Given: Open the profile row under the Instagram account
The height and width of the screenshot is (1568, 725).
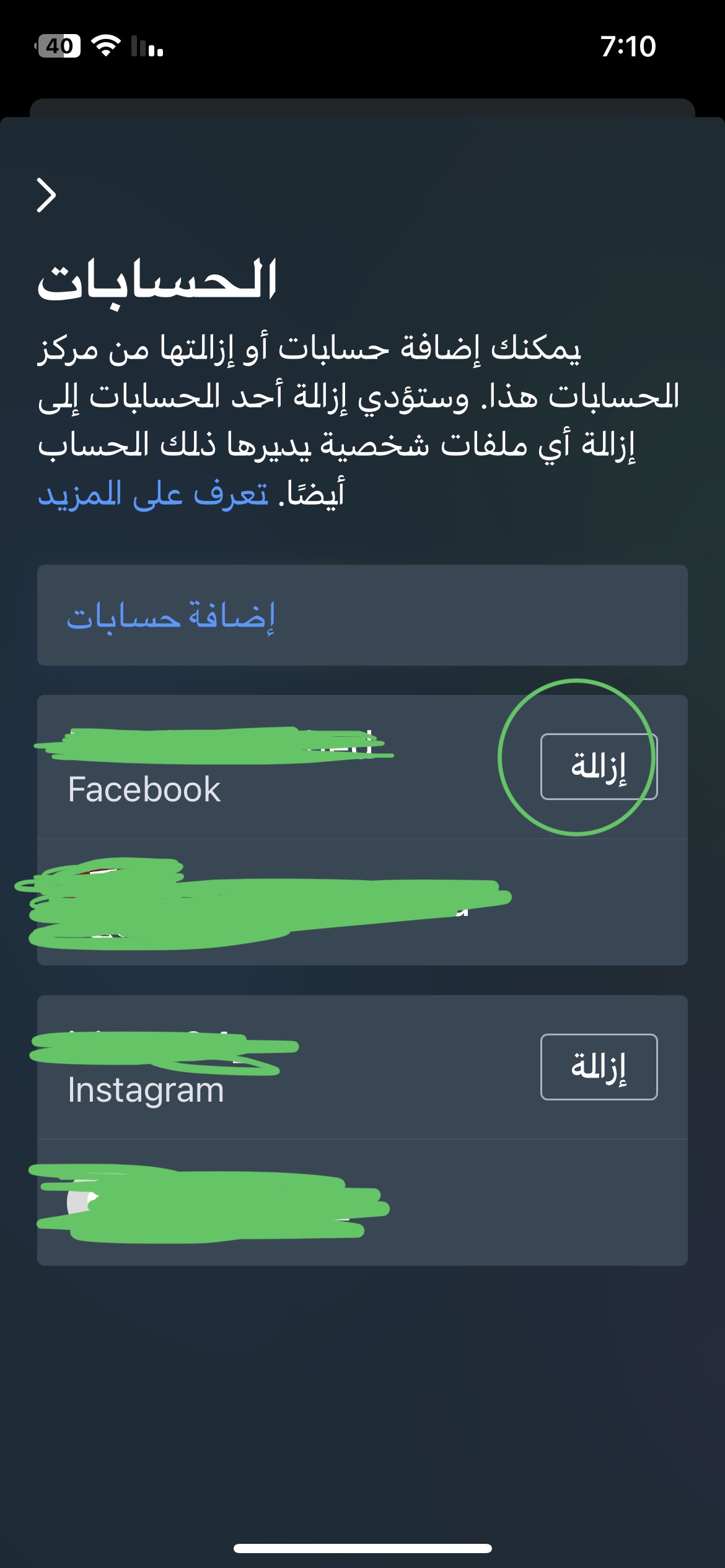Looking at the screenshot, I should [x=362, y=1203].
